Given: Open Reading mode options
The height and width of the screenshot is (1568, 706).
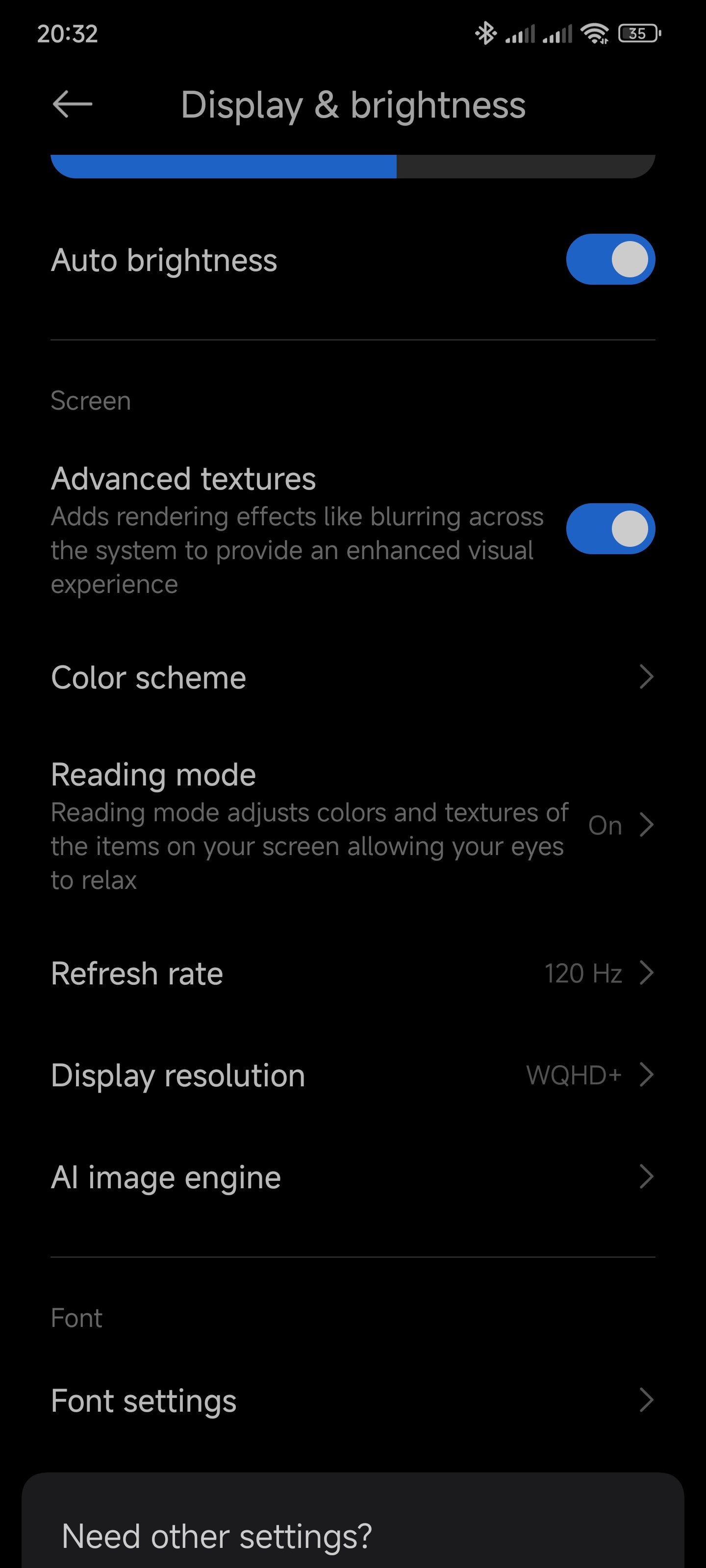Looking at the screenshot, I should 353,825.
